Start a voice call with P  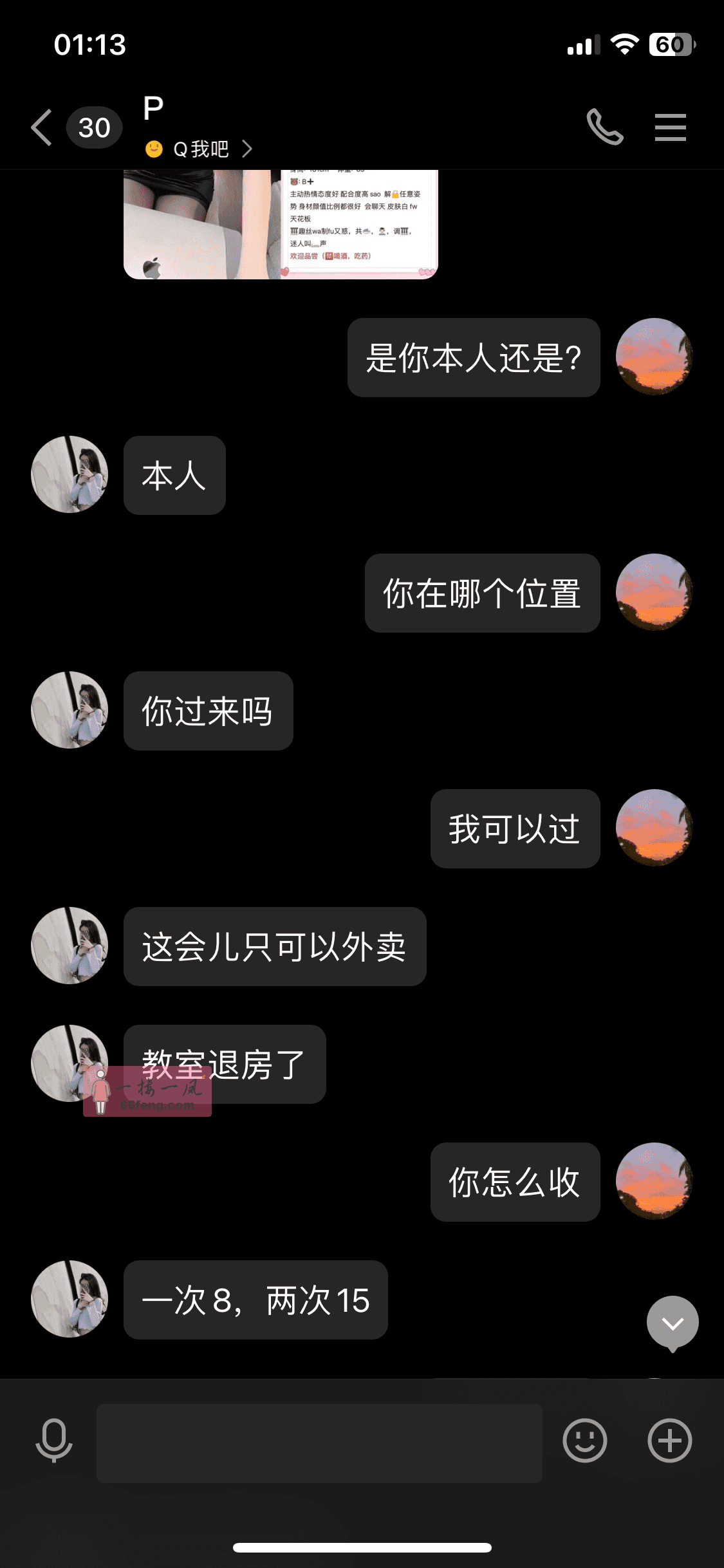pyautogui.click(x=604, y=127)
